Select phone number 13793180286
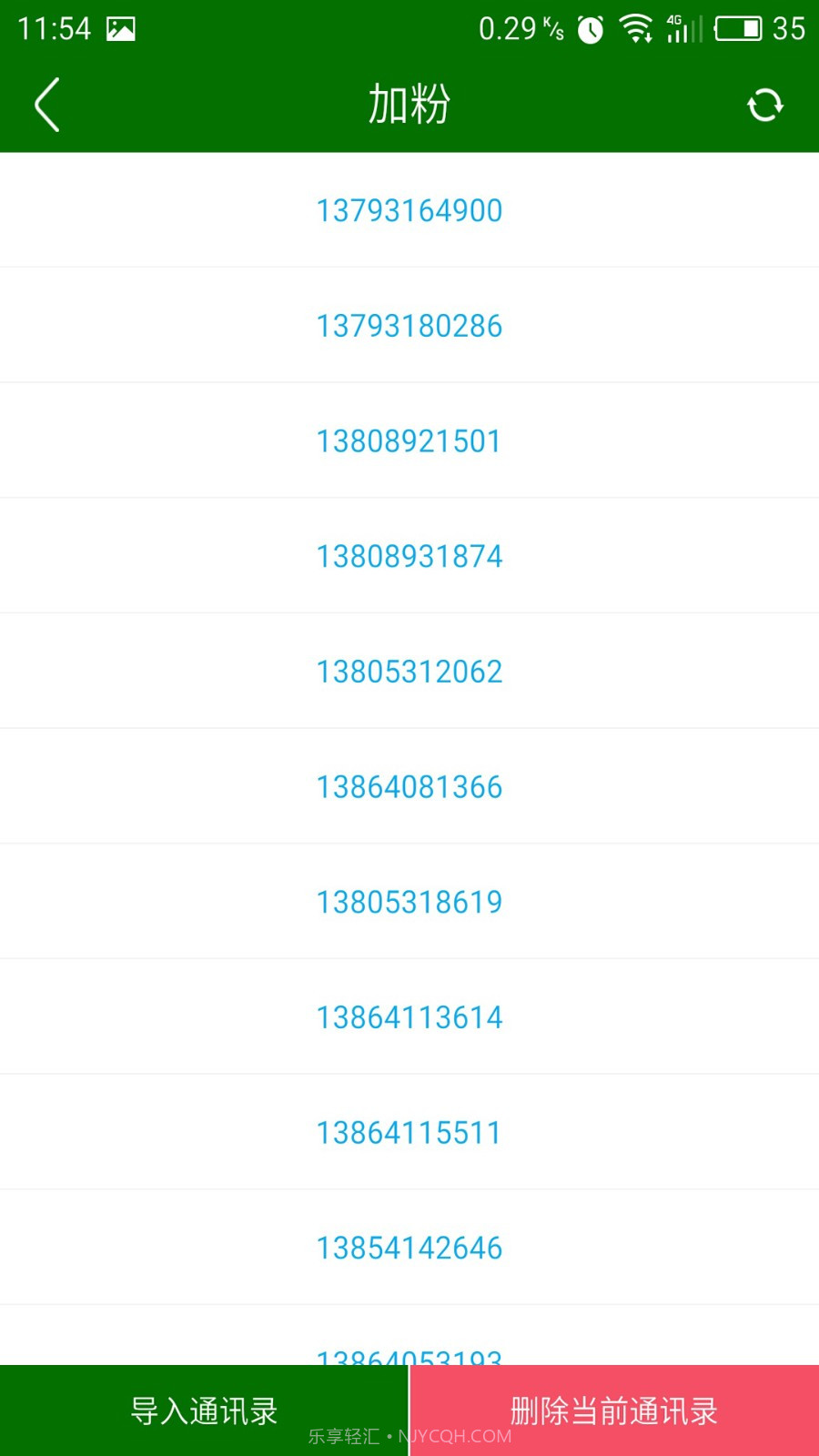Viewport: 819px width, 1456px height. coord(409,326)
